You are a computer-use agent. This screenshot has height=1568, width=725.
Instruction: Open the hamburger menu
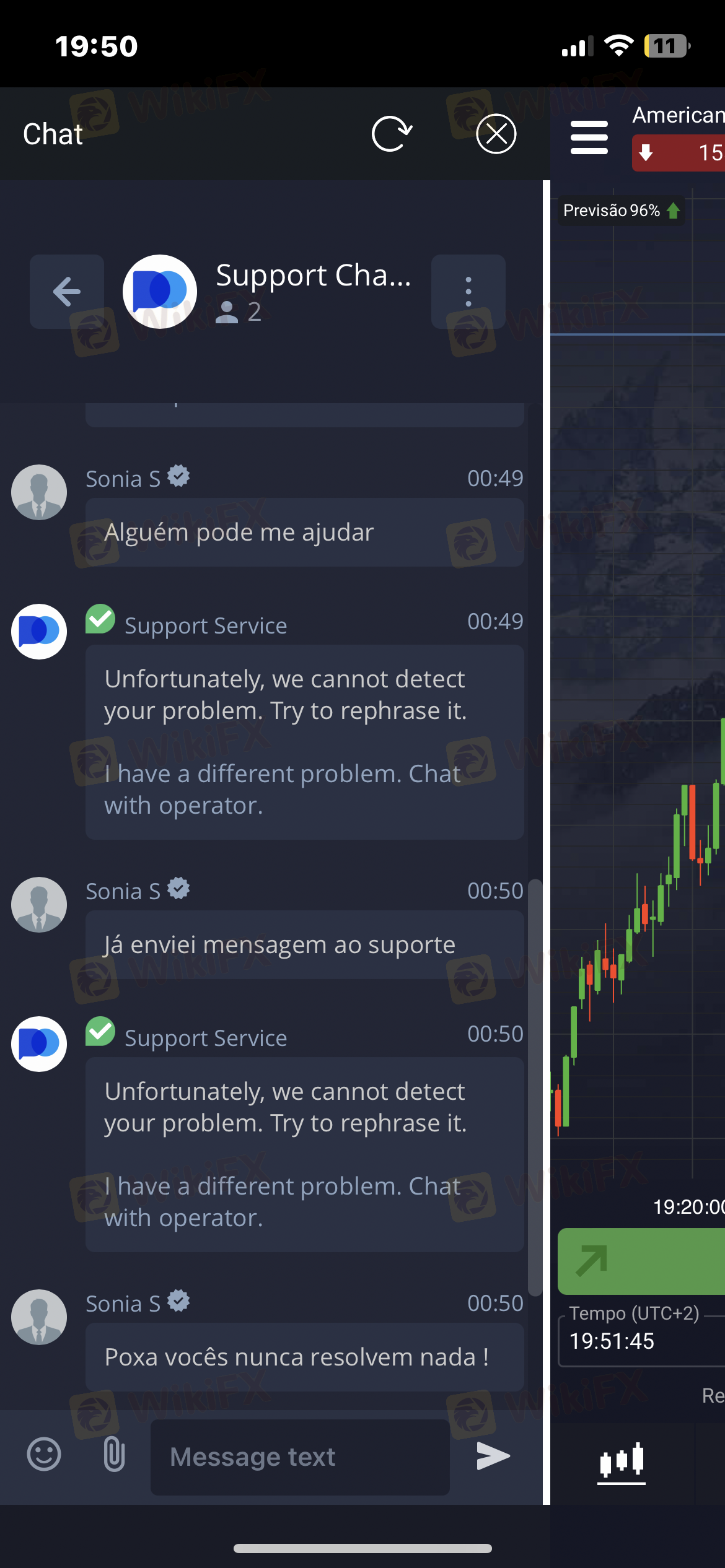coord(589,137)
